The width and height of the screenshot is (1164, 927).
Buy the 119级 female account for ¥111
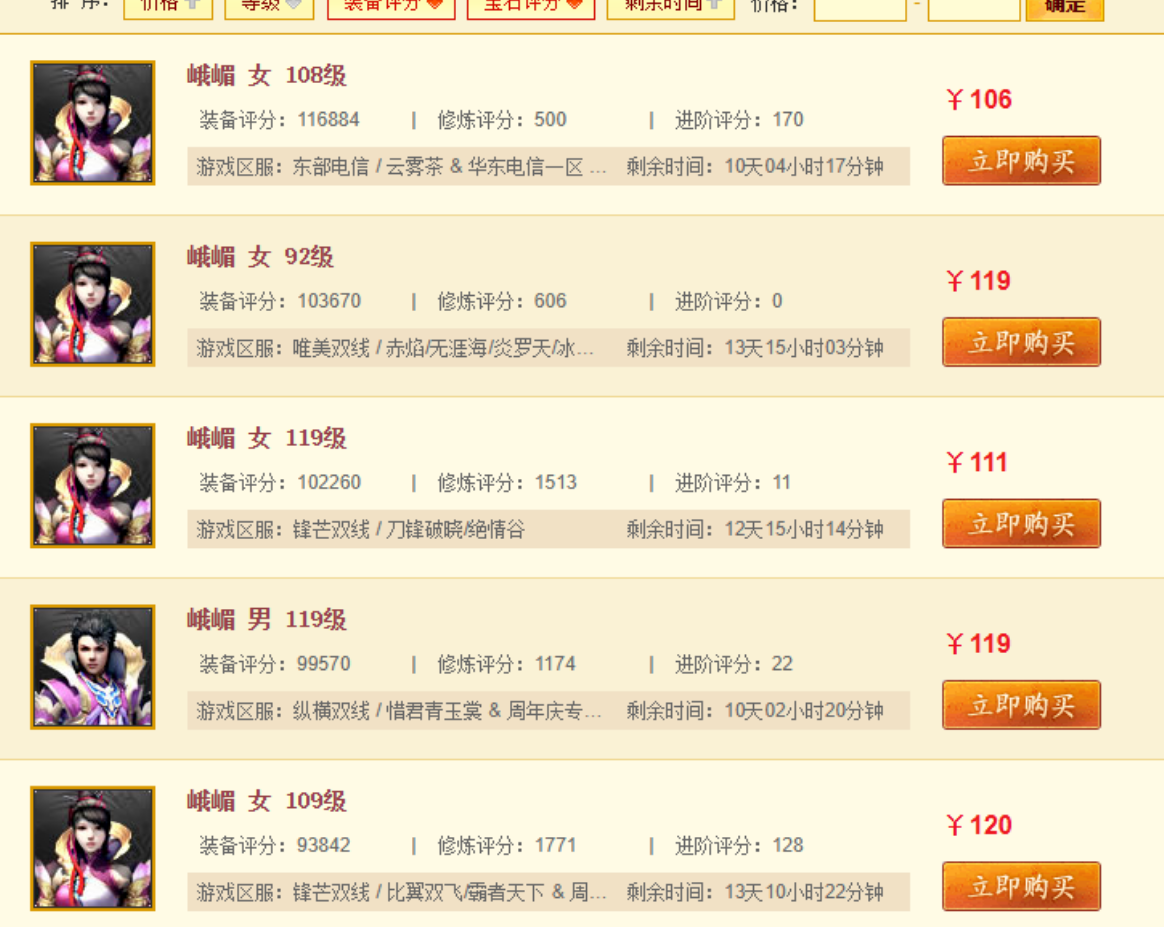(1021, 523)
